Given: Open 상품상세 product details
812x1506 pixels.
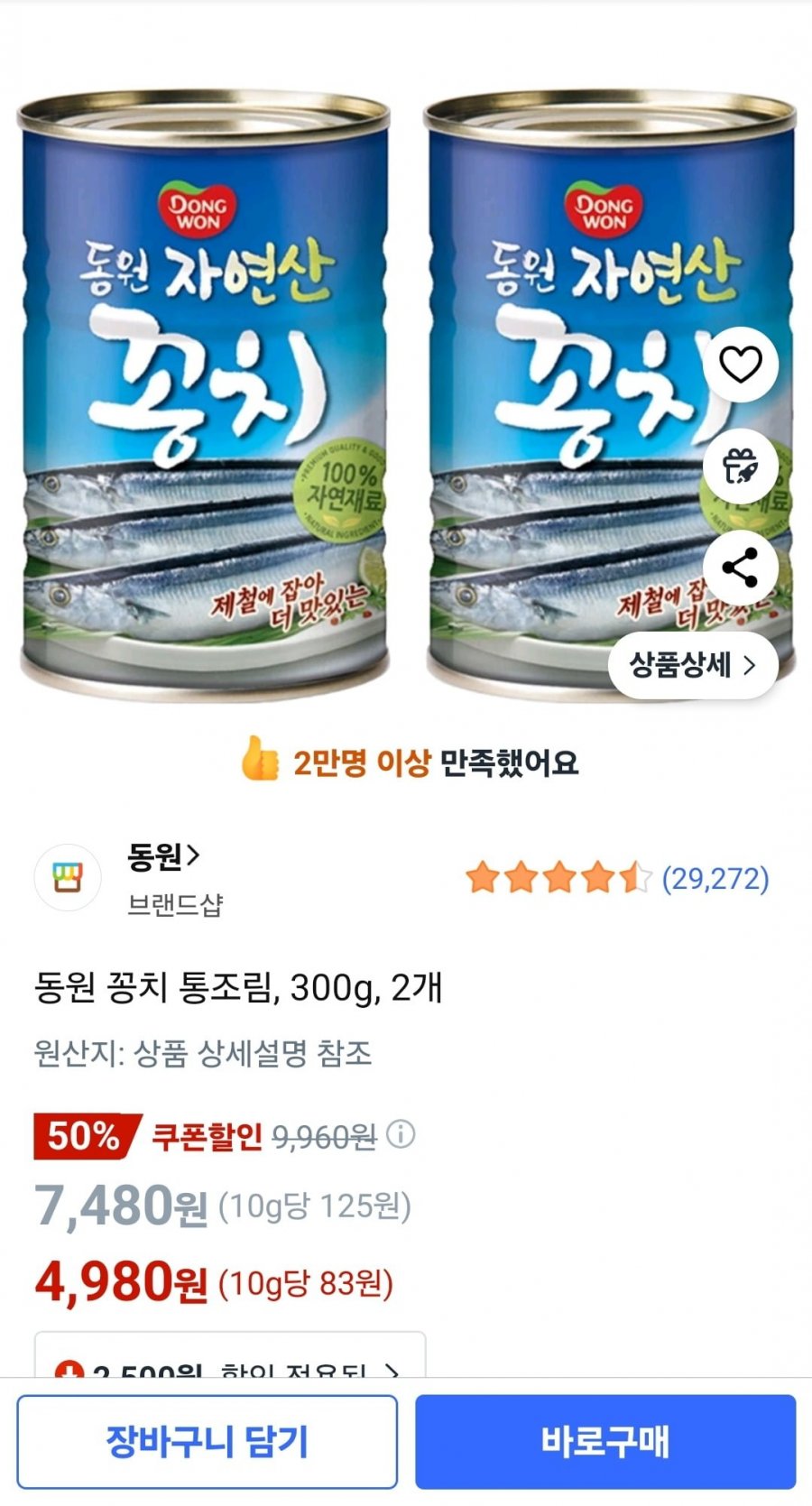Looking at the screenshot, I should point(692,666).
